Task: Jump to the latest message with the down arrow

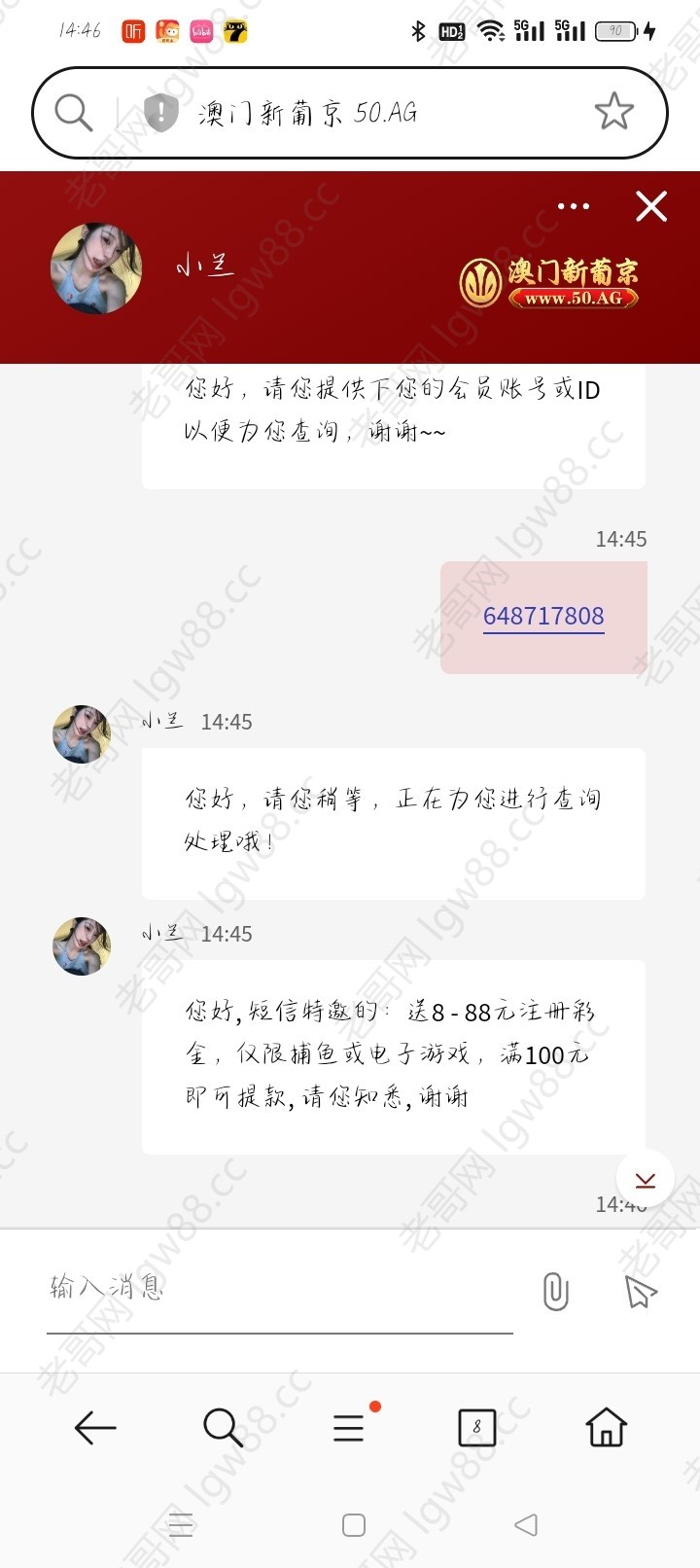Action: point(646,1180)
